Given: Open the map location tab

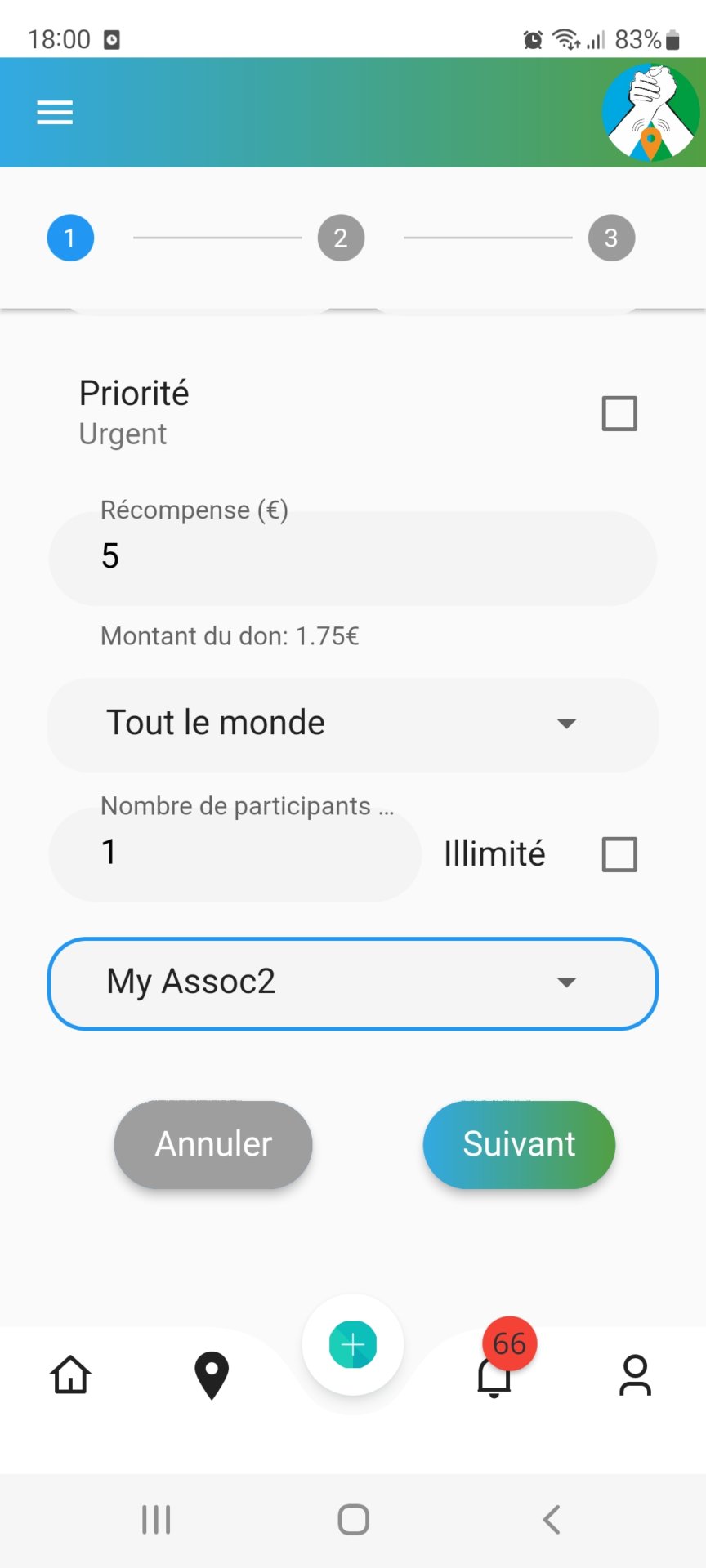Looking at the screenshot, I should point(212,1376).
